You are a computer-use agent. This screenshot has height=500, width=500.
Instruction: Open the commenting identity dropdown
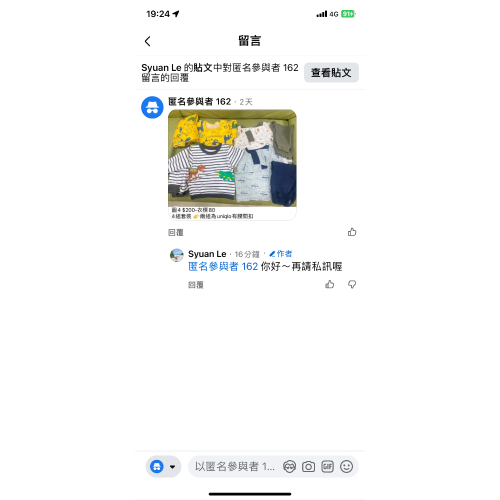(163, 466)
